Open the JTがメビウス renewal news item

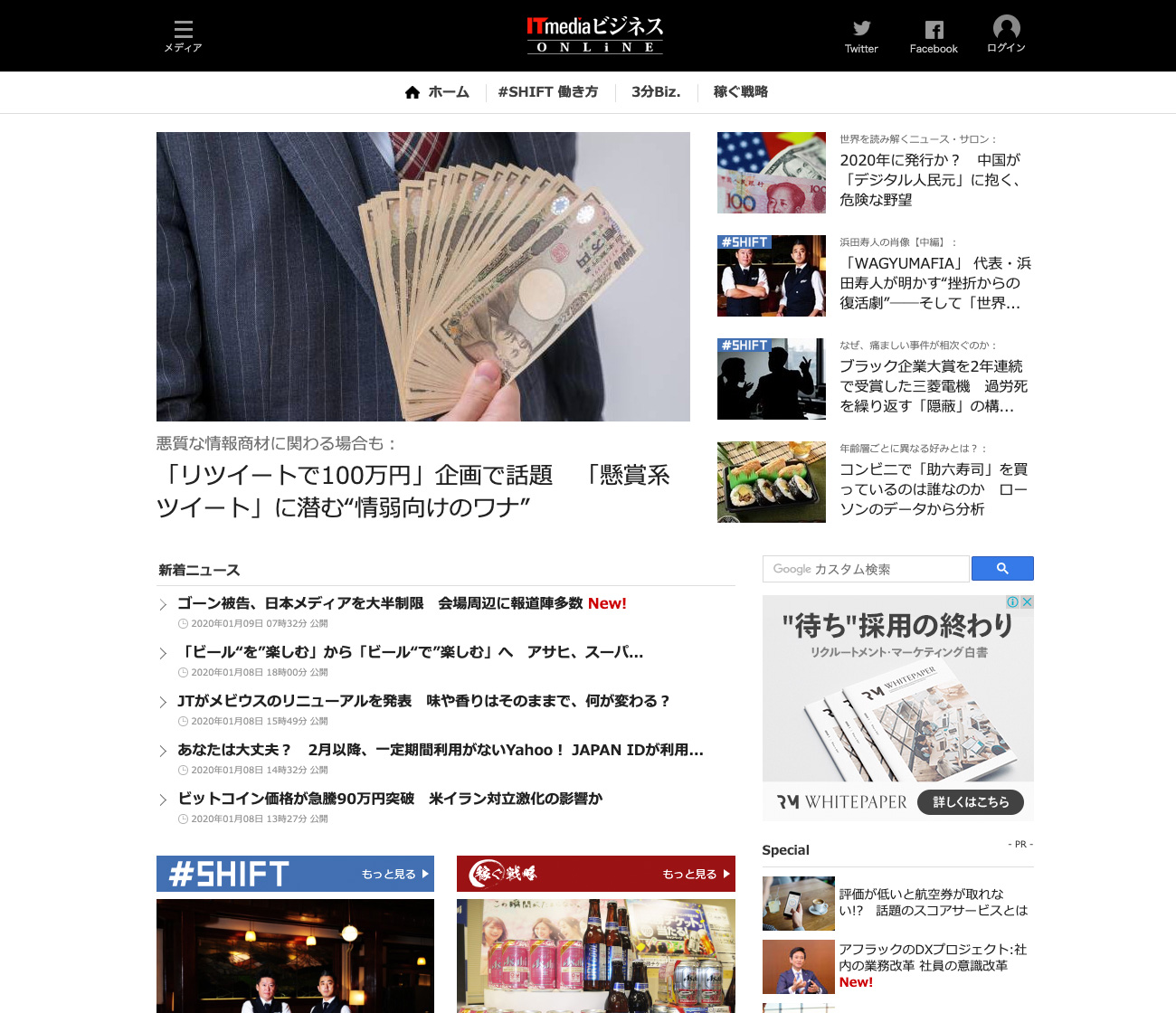(x=423, y=701)
